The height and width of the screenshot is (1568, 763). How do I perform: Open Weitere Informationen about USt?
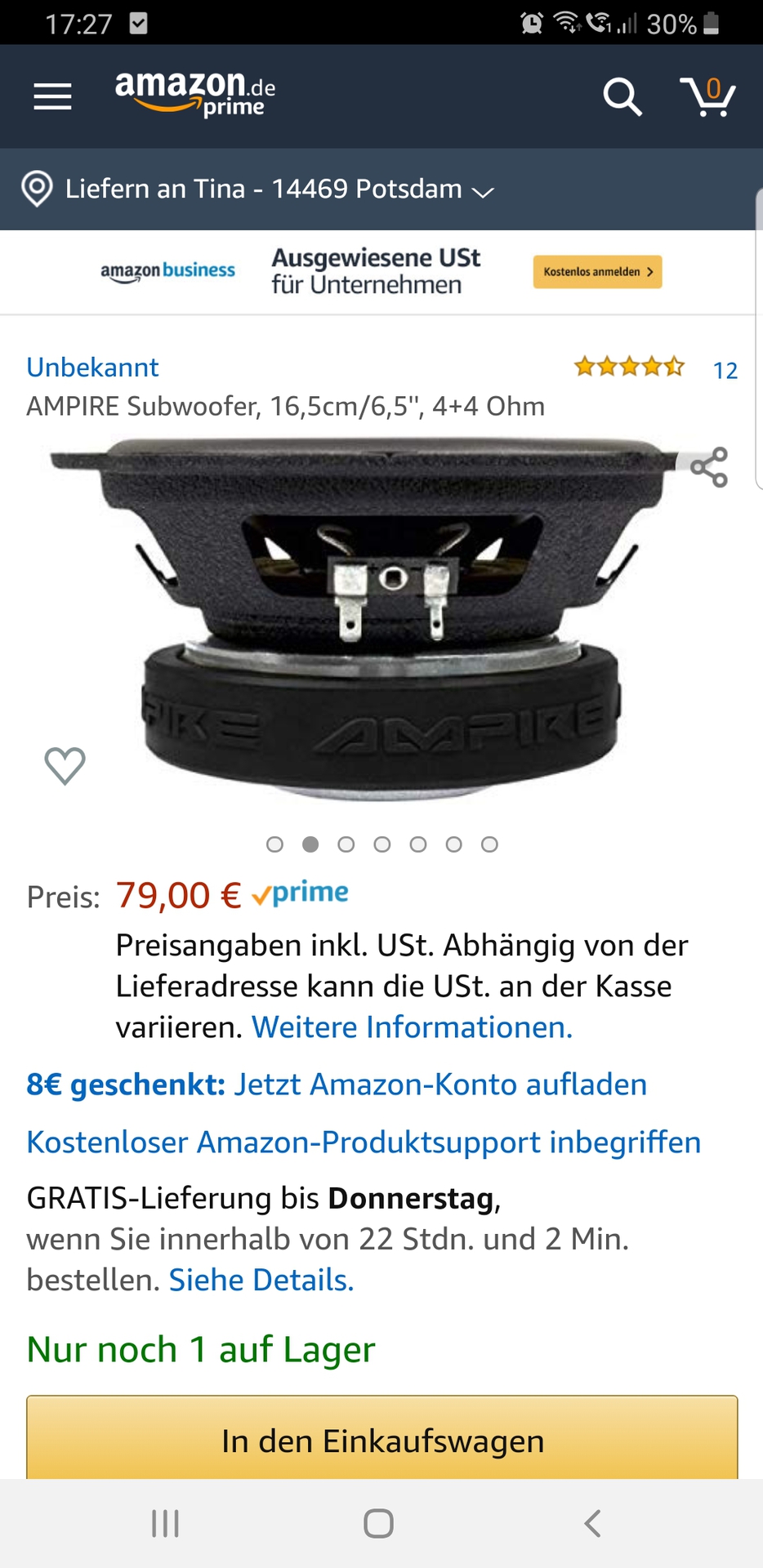(412, 1027)
